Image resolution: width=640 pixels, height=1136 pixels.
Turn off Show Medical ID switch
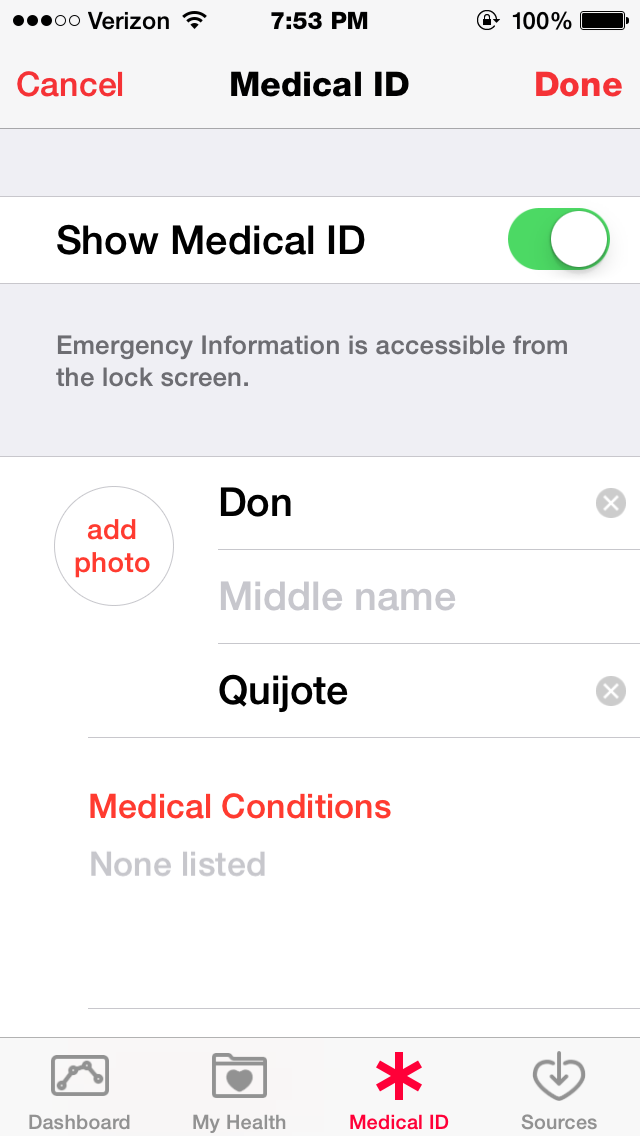[558, 240]
